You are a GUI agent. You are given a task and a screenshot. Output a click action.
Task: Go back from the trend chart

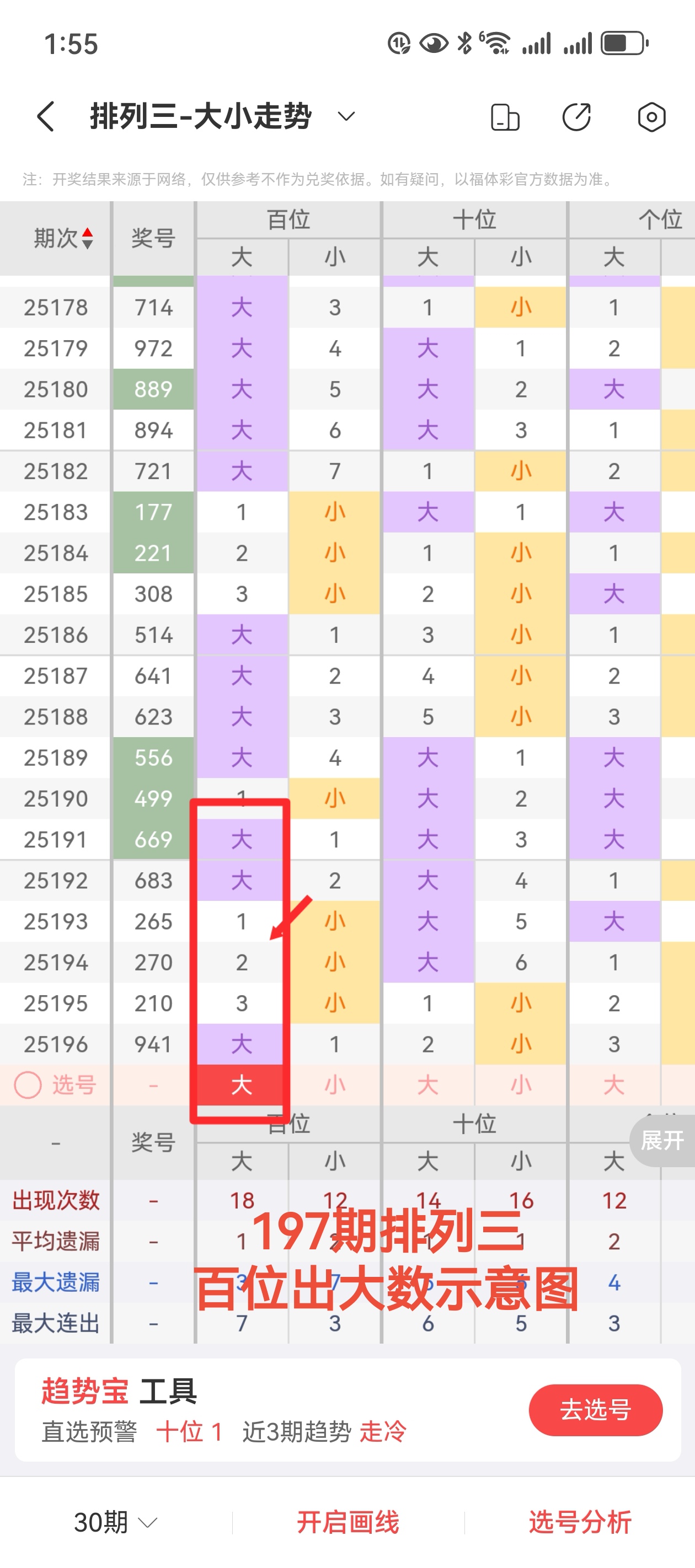(46, 116)
